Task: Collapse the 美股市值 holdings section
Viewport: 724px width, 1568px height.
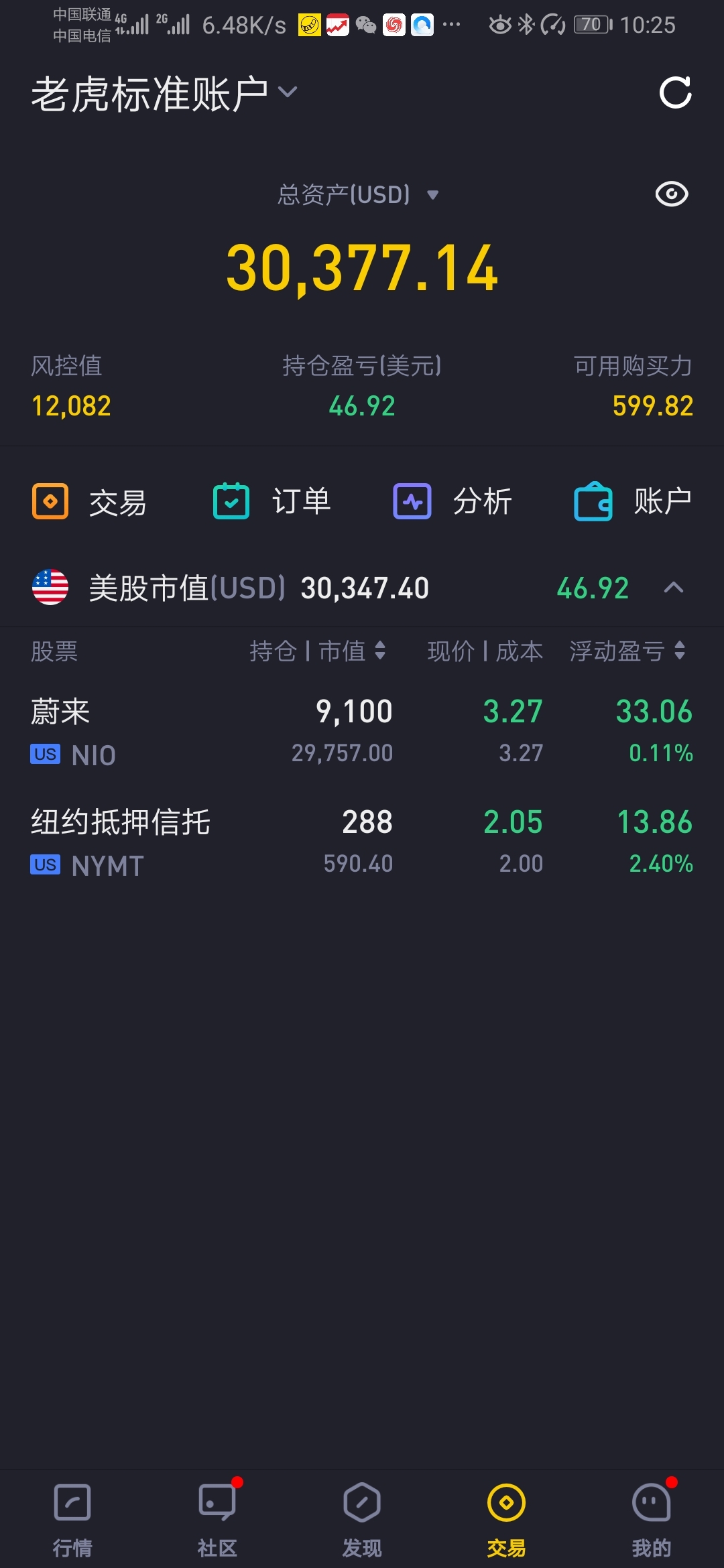Action: [674, 588]
